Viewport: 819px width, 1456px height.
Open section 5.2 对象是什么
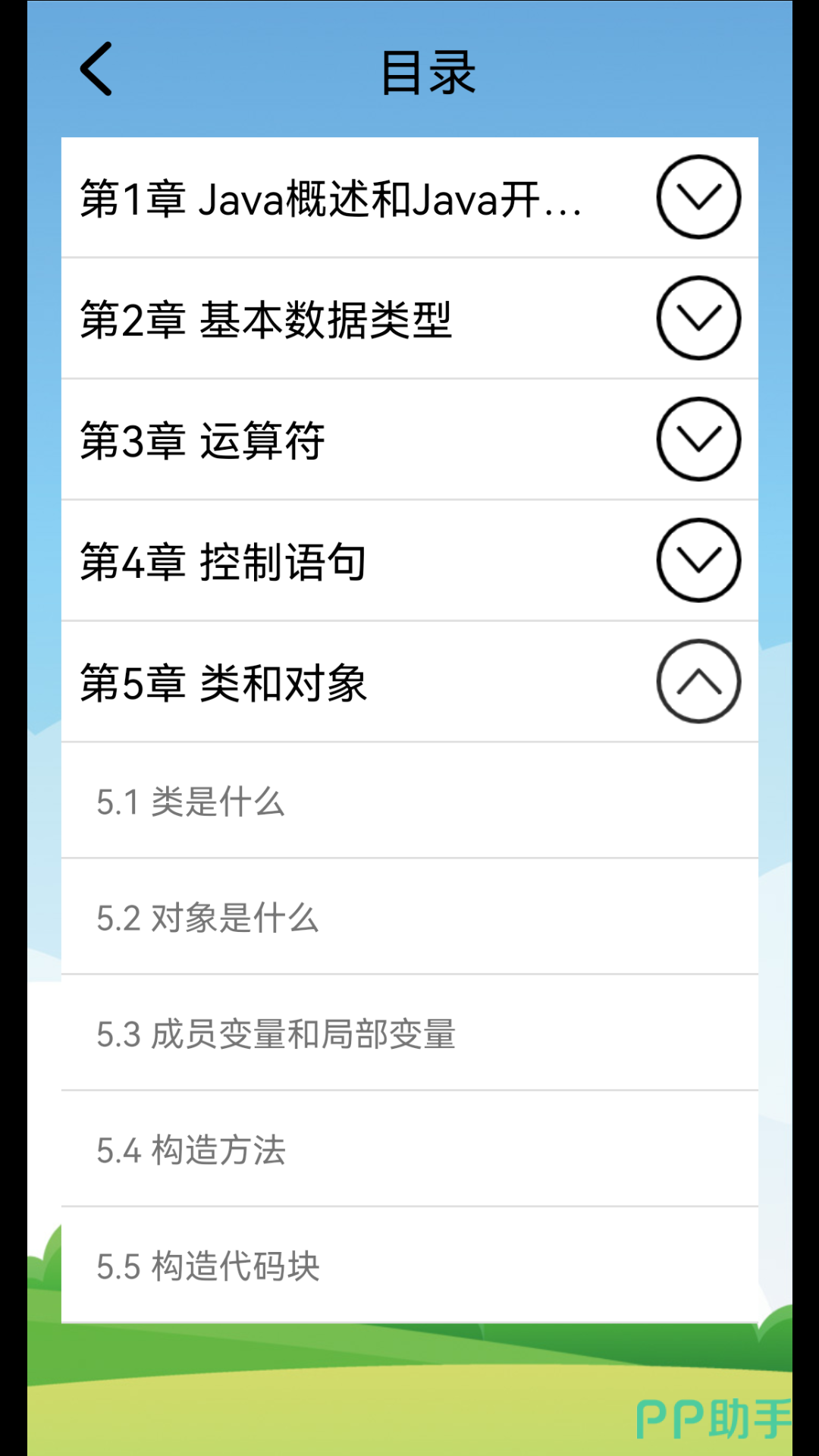click(409, 918)
